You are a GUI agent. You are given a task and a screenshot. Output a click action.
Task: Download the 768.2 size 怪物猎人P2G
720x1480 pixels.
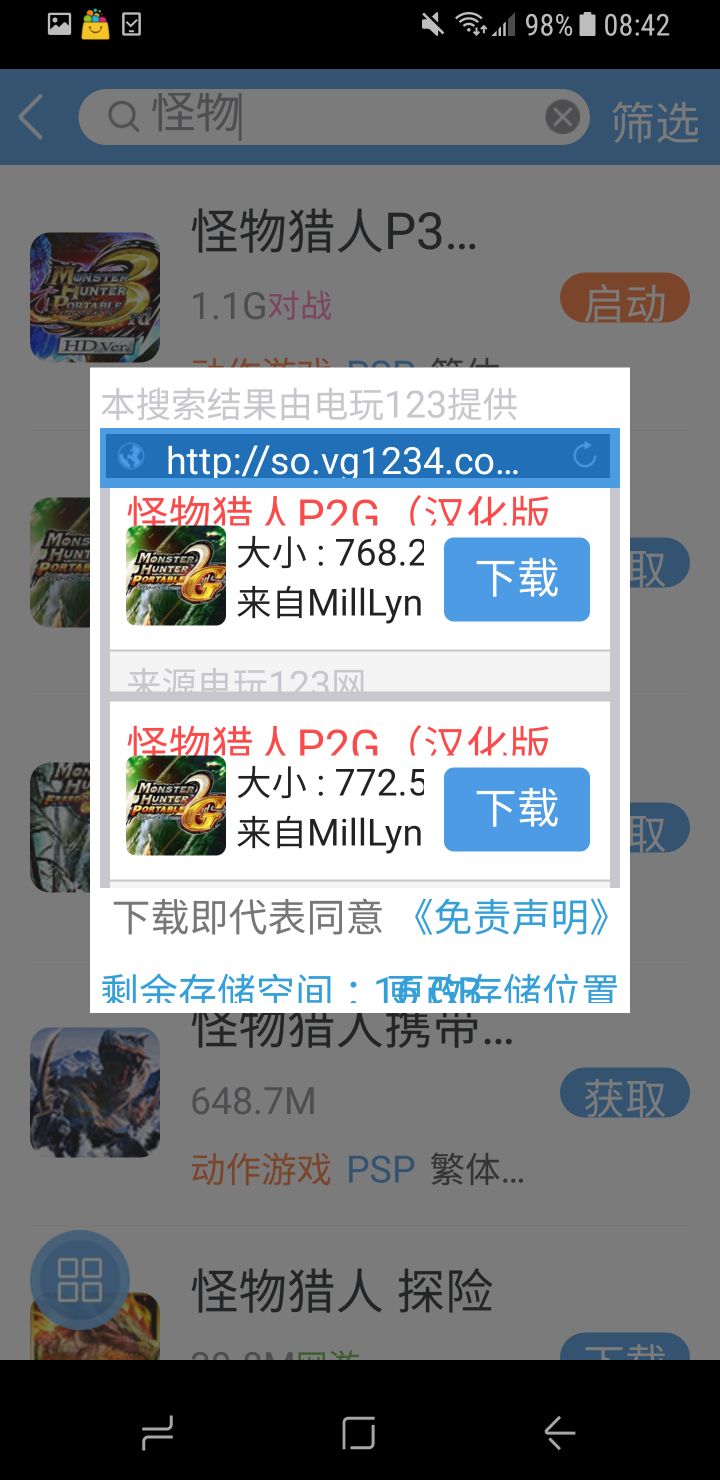coord(516,579)
